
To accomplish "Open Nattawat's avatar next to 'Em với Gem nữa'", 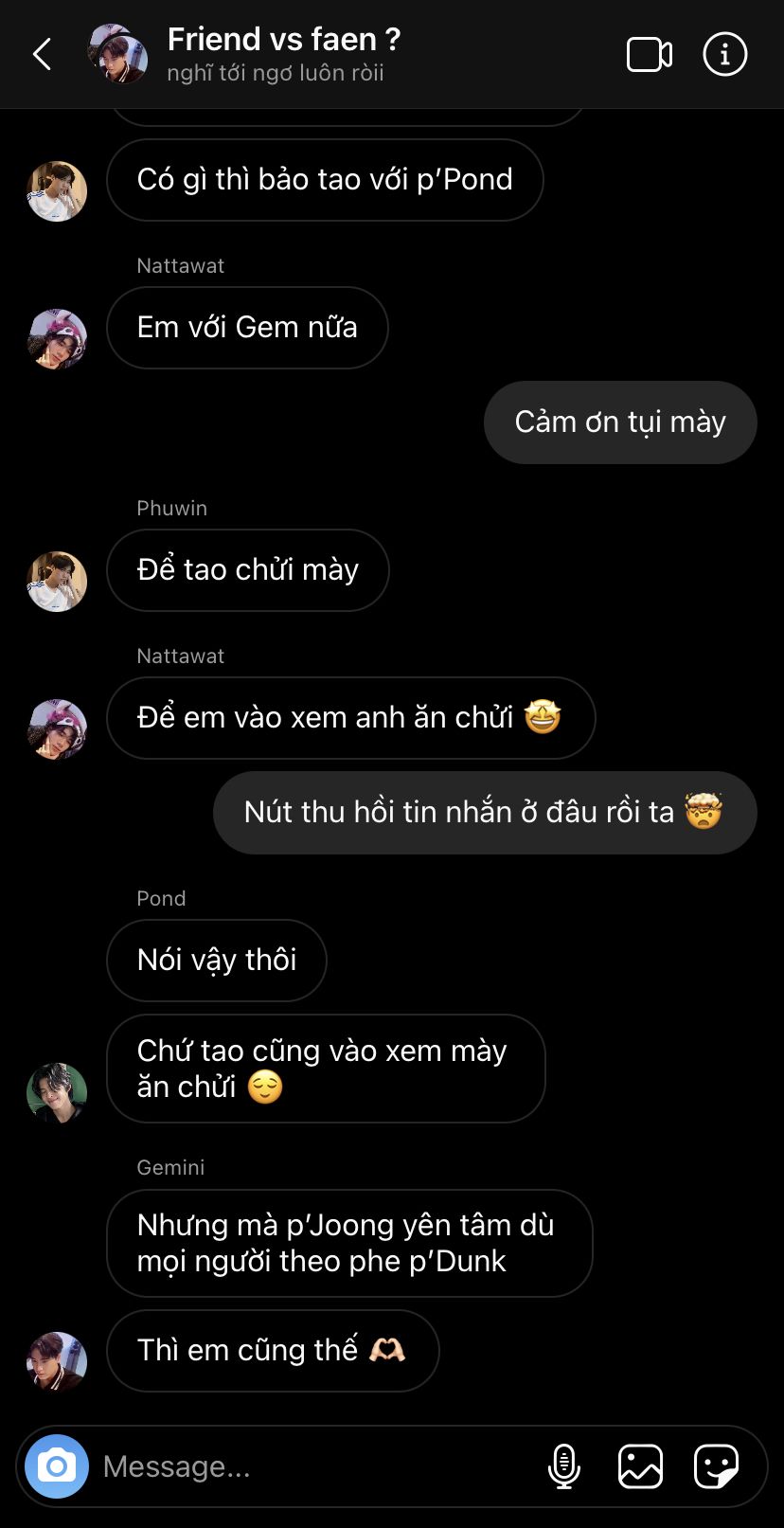I will coord(57,338).
